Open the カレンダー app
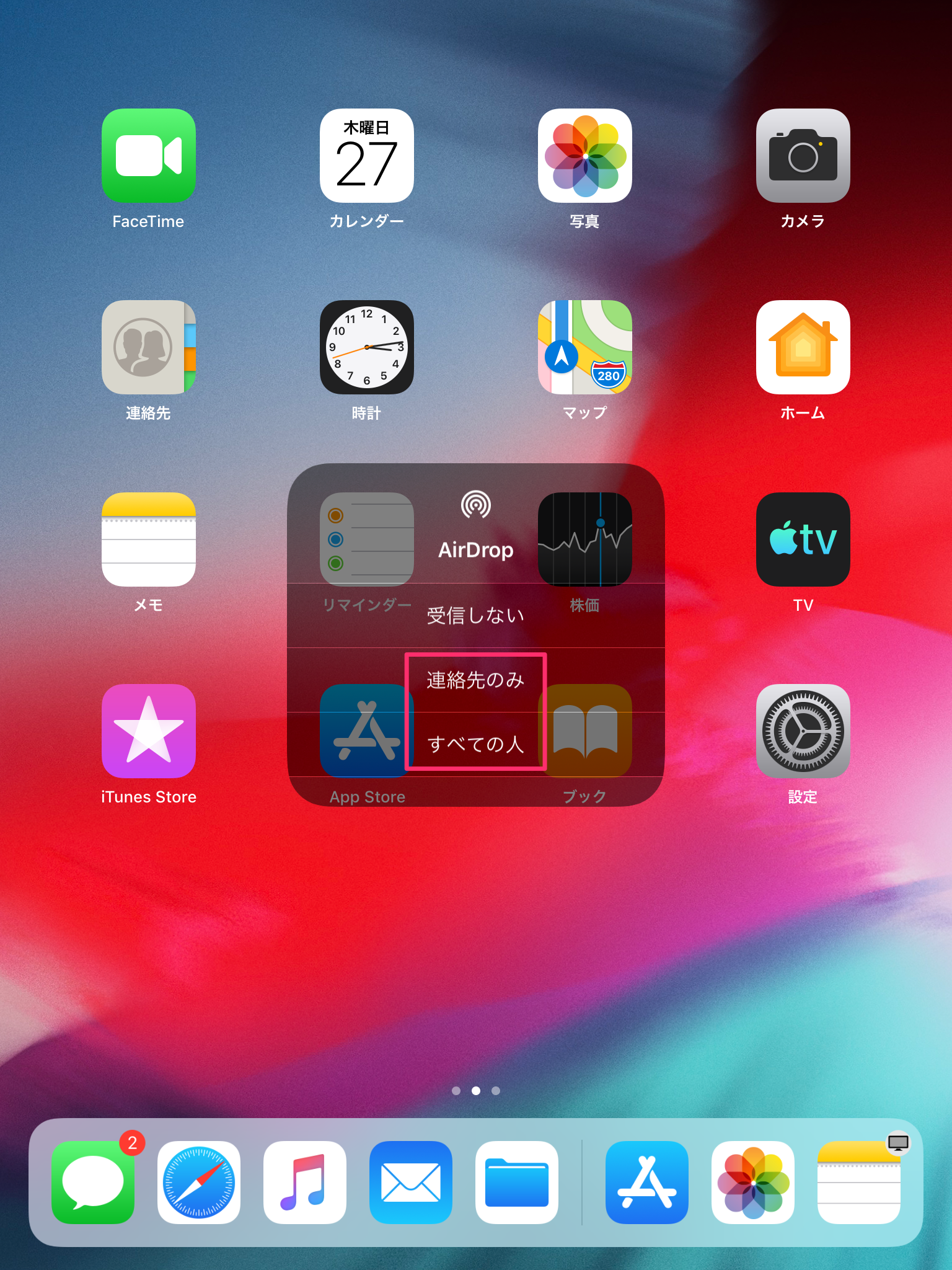The height and width of the screenshot is (1270, 952). click(367, 156)
